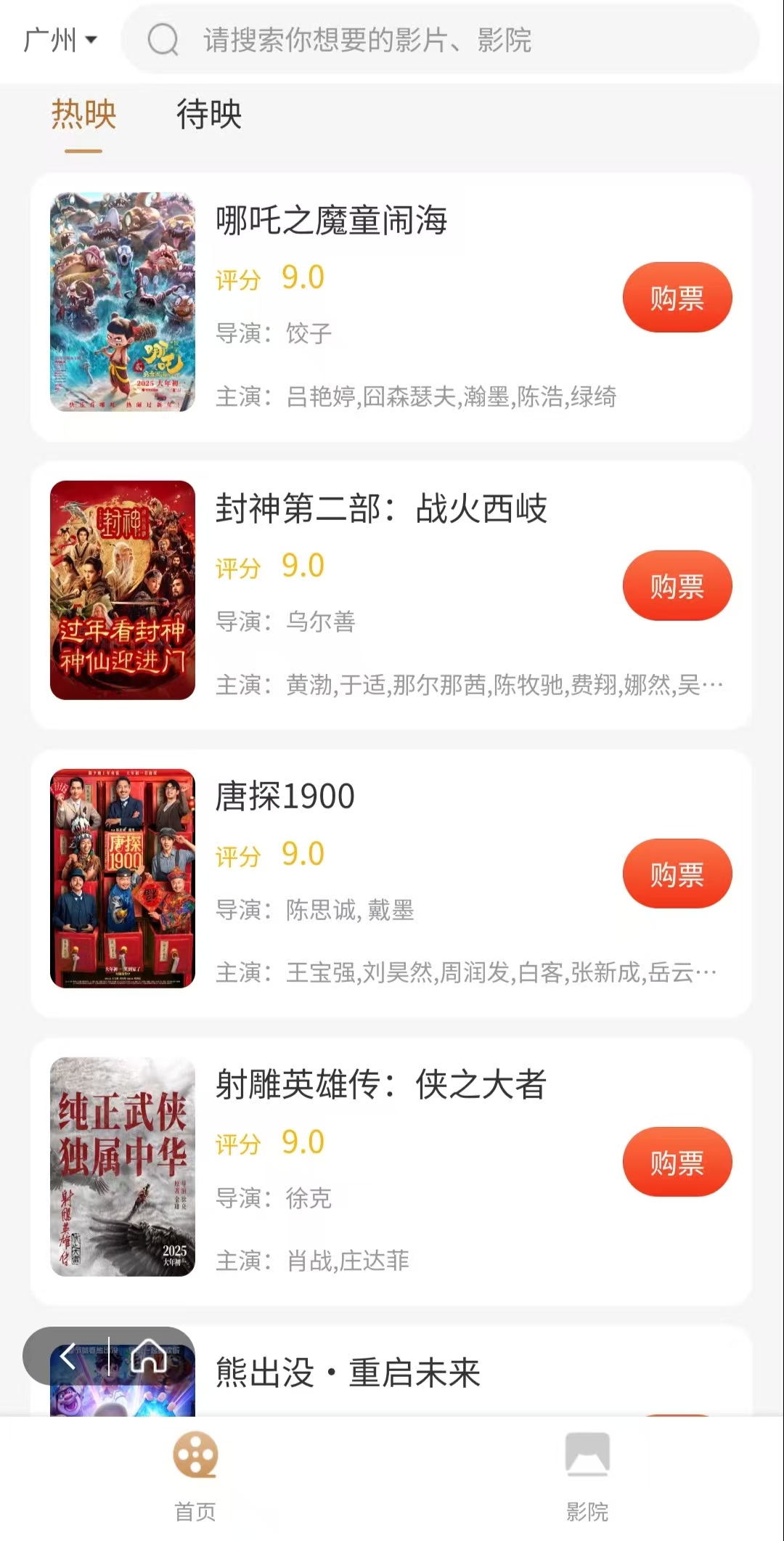Screen dimensions: 784x1541
Task: Open the 封神第二部：战火西岐 movie details
Action: (391, 595)
